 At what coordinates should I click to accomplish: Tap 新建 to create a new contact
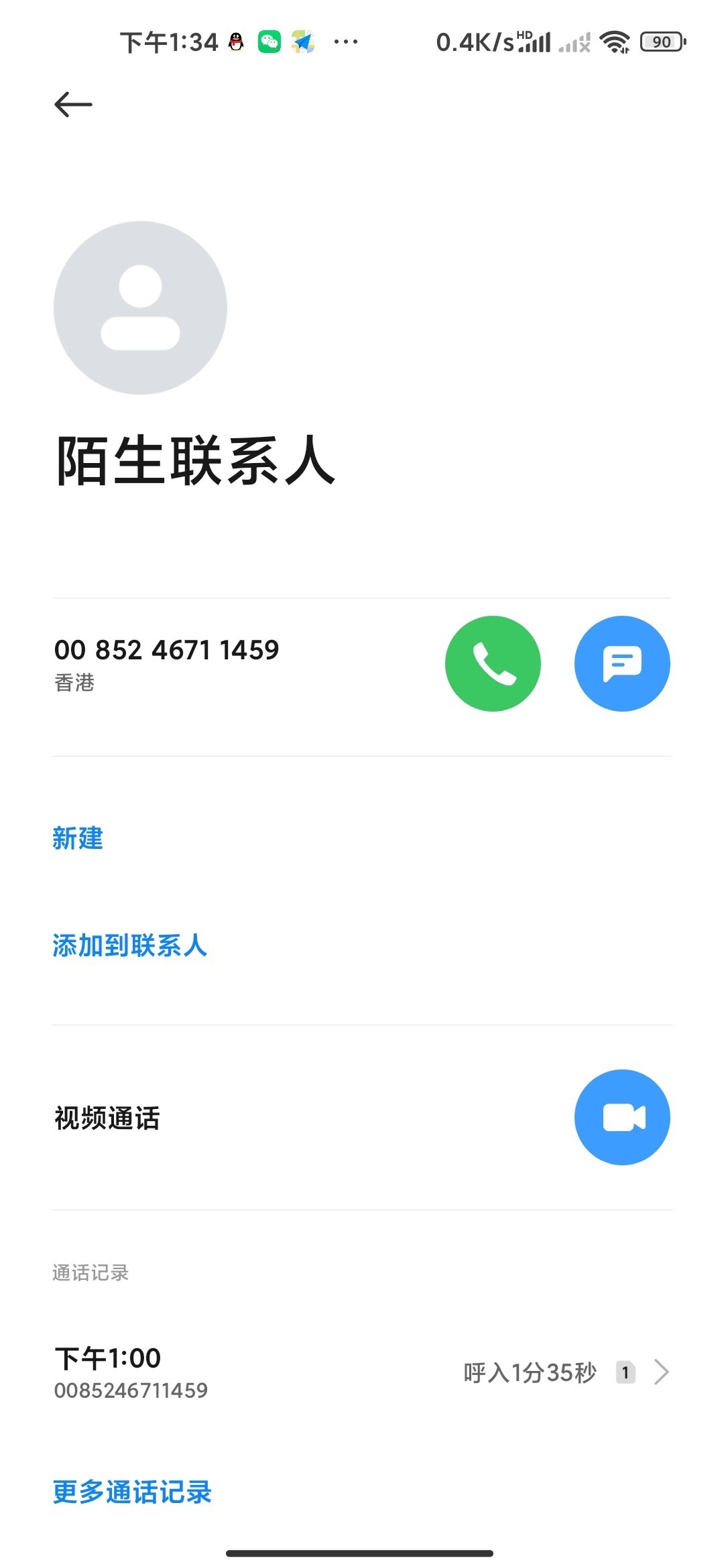[x=78, y=838]
